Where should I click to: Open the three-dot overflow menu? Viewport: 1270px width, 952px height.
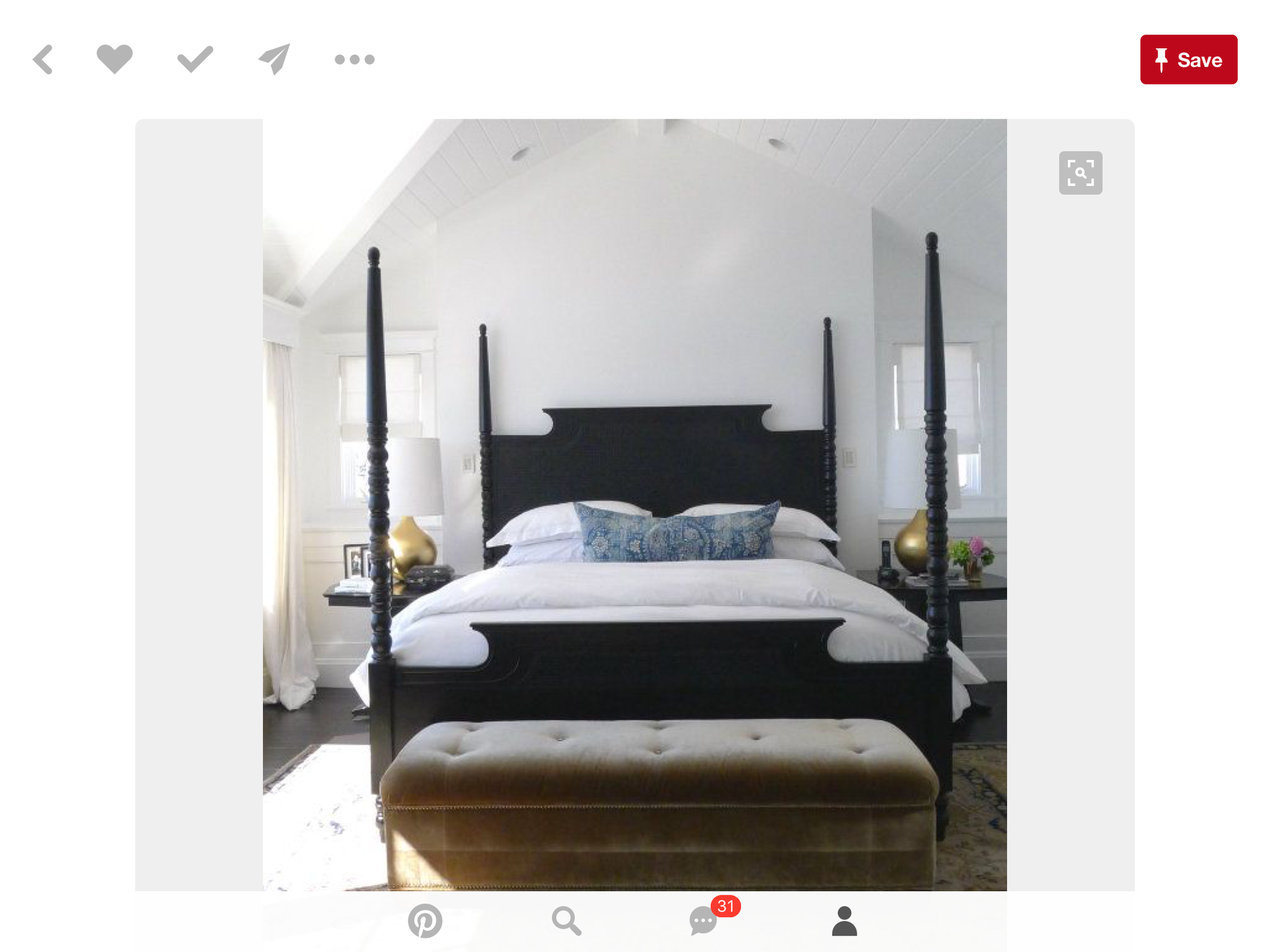click(x=354, y=60)
